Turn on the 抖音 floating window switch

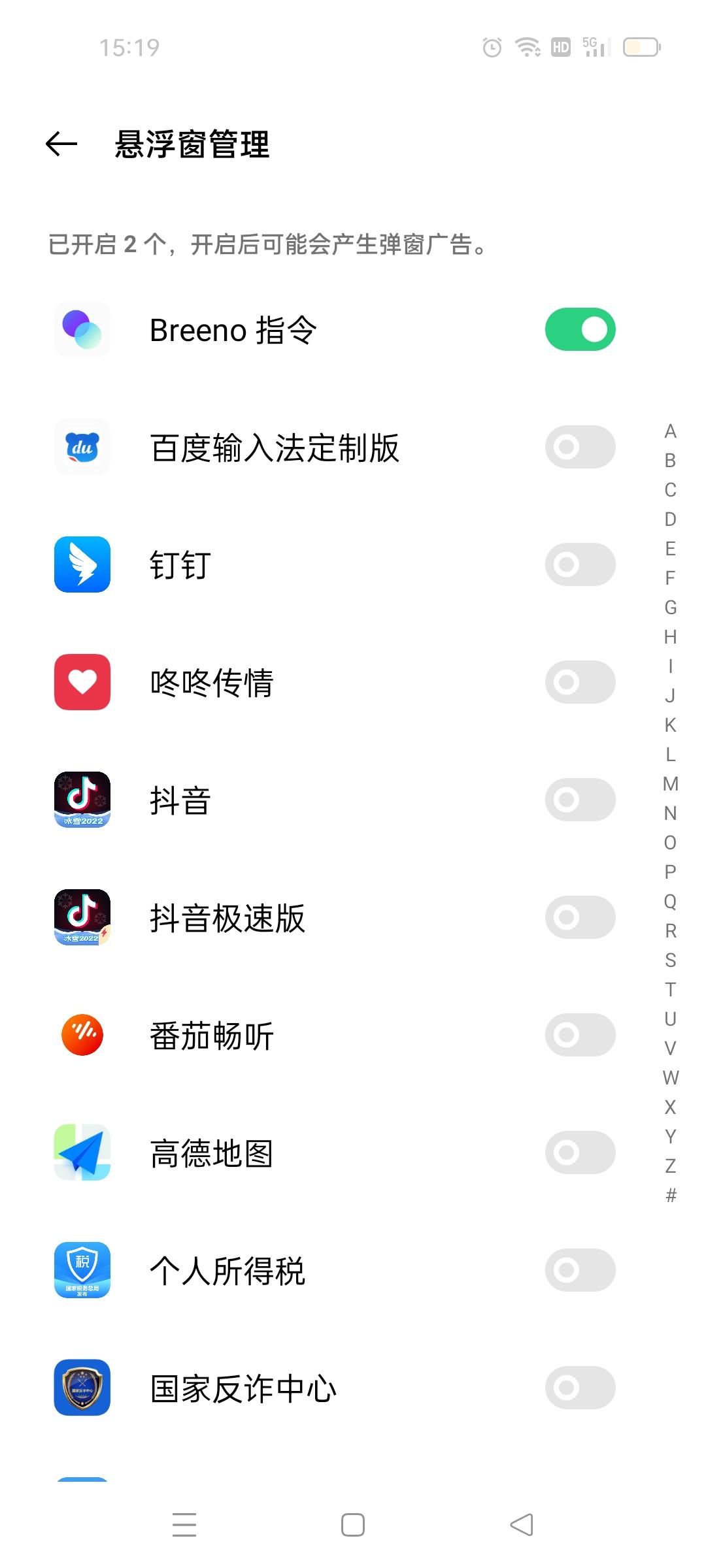(x=579, y=800)
